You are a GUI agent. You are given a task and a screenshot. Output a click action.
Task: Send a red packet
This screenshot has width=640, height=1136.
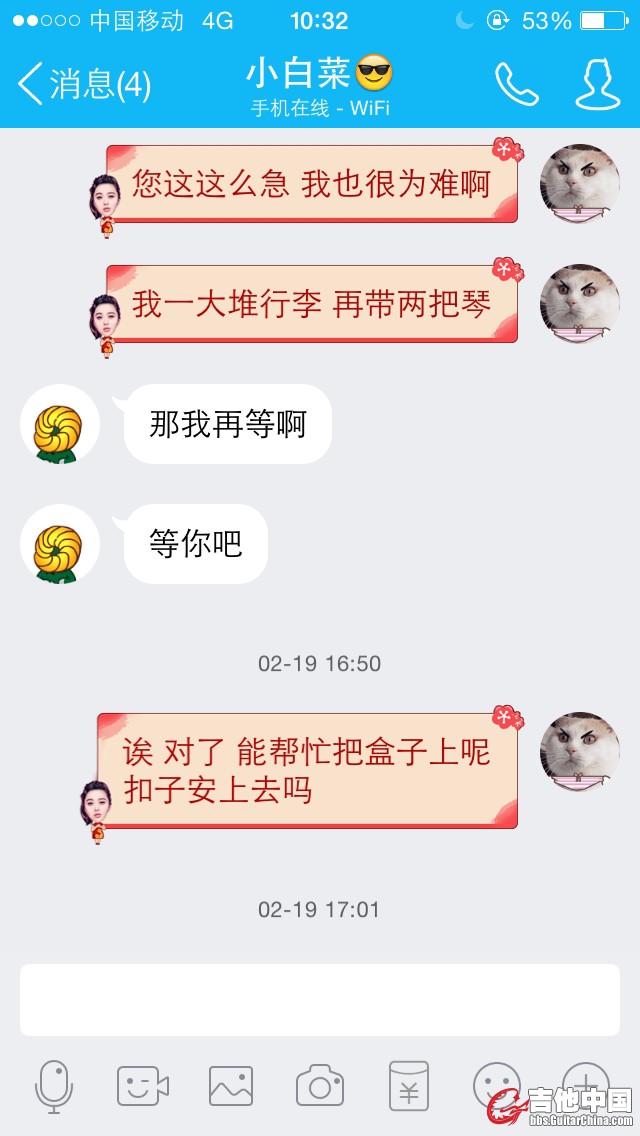(408, 1086)
